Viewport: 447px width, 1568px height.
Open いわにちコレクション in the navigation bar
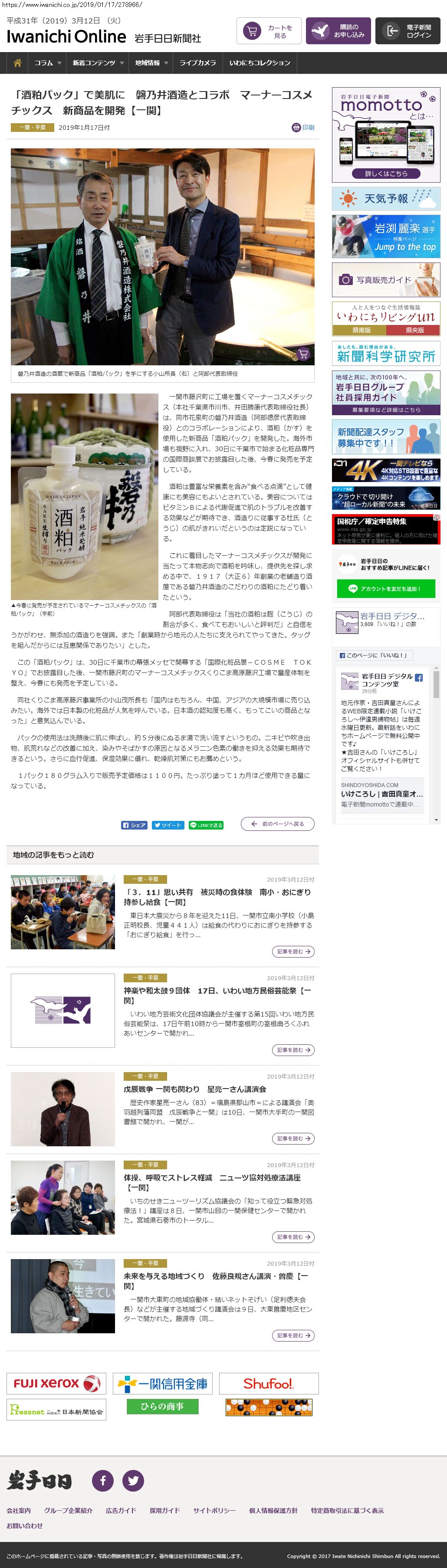pos(260,63)
